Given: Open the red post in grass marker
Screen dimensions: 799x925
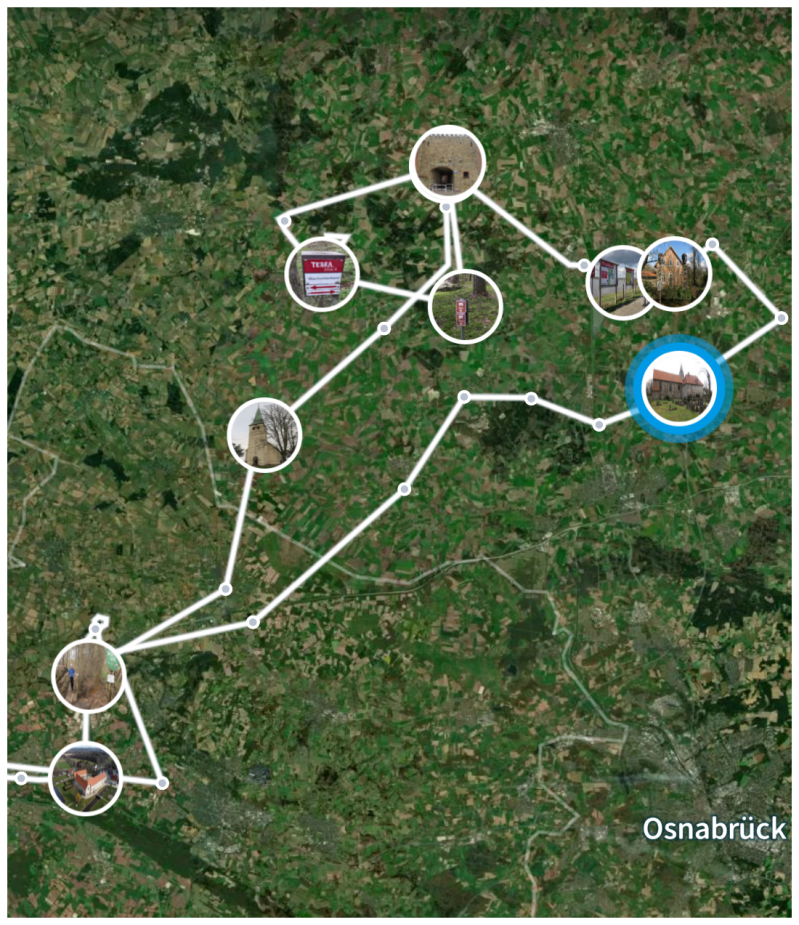Looking at the screenshot, I should coord(465,306).
